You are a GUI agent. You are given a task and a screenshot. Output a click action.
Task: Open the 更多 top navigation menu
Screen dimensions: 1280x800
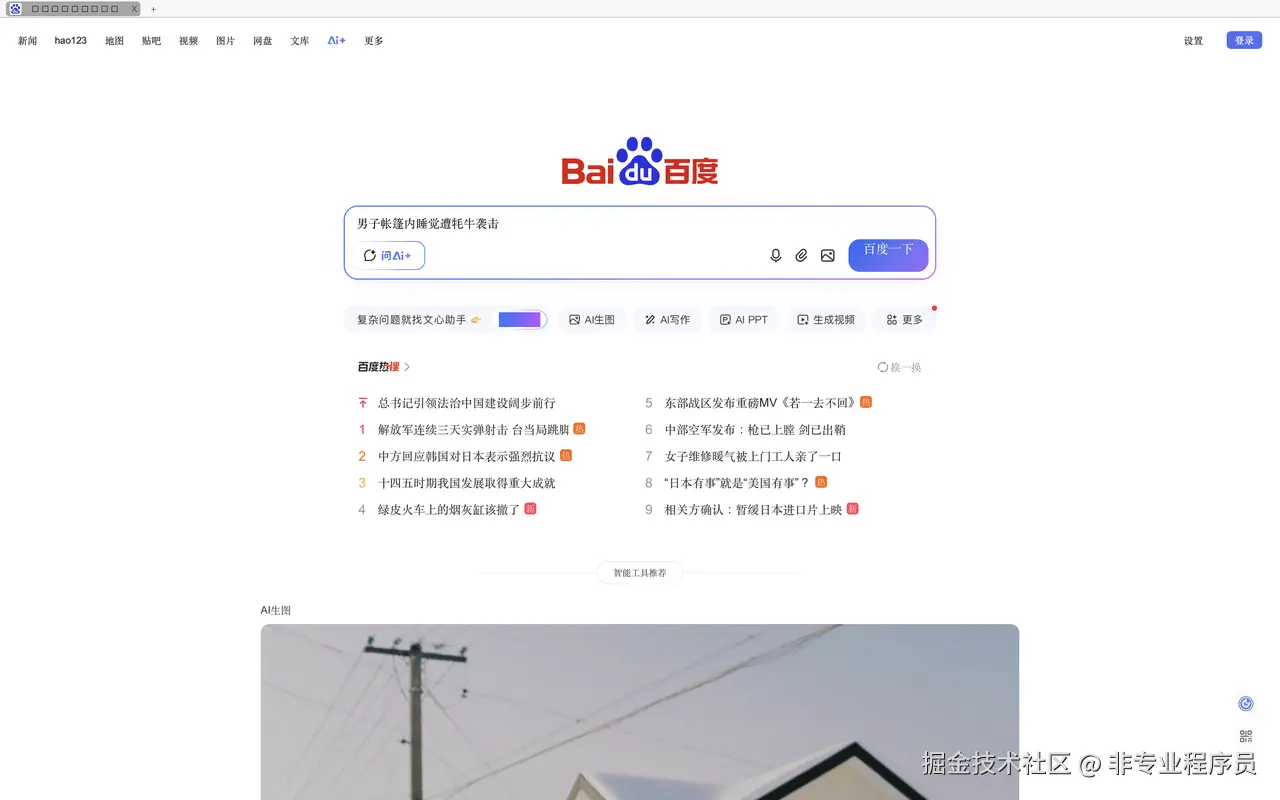tap(374, 41)
